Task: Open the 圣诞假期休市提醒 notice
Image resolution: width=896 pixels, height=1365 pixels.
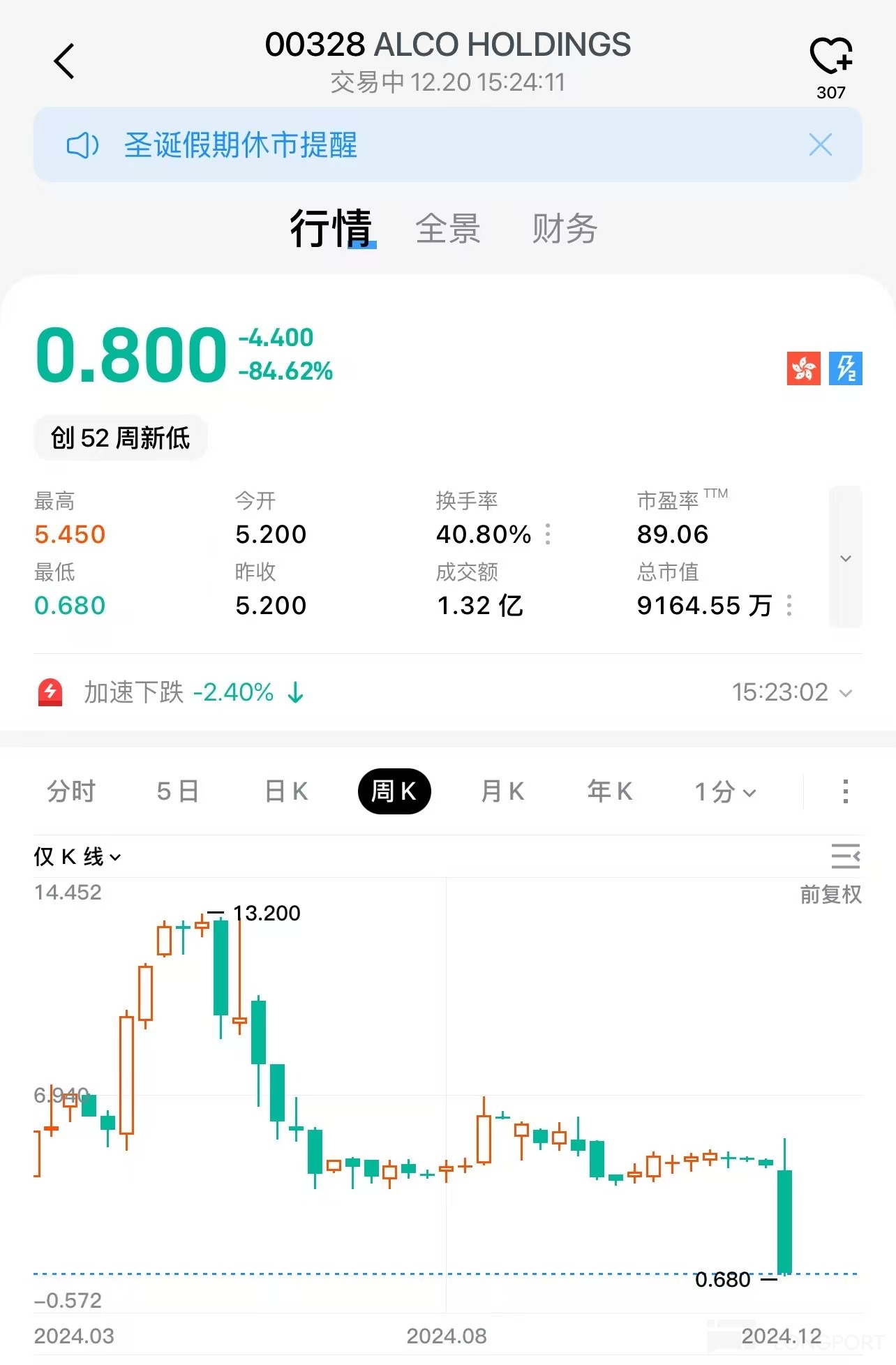Action: click(x=240, y=145)
